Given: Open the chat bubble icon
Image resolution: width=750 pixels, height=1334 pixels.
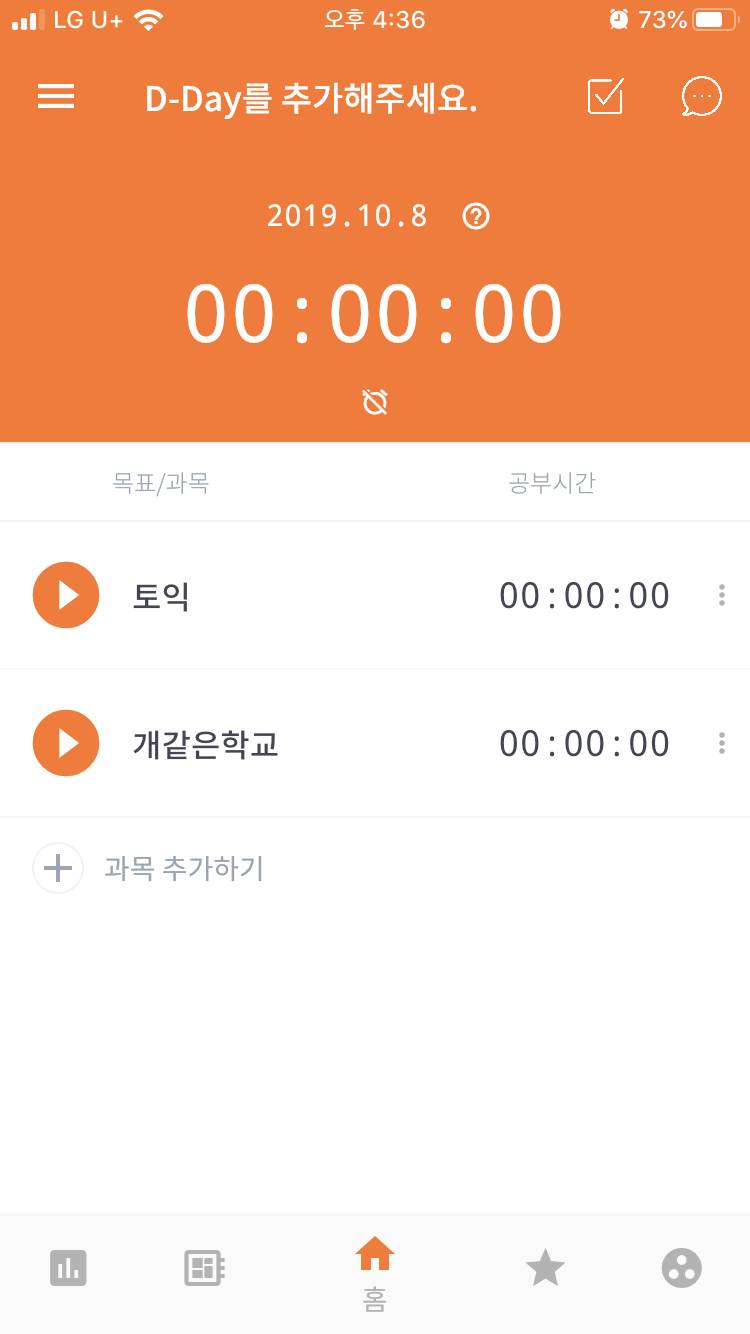Looking at the screenshot, I should click(700, 97).
